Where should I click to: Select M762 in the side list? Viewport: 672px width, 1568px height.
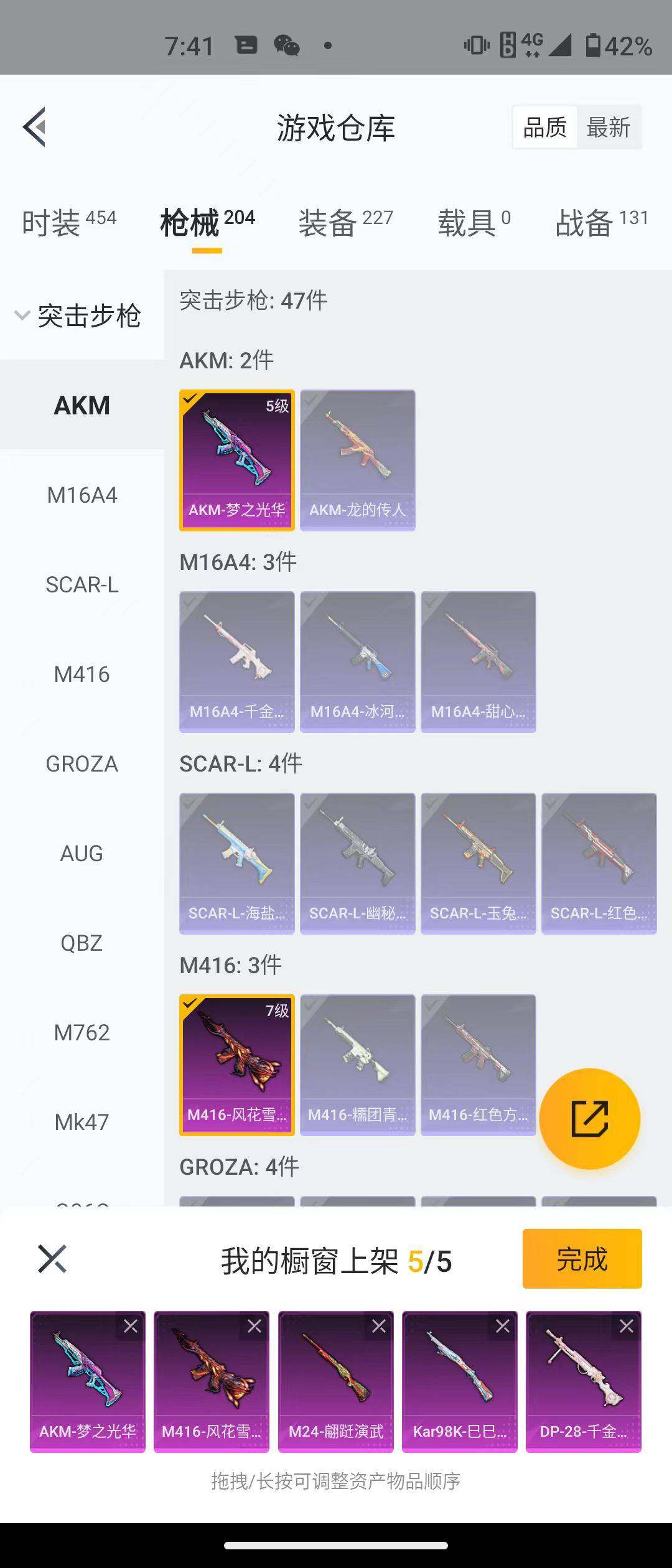click(x=82, y=1033)
